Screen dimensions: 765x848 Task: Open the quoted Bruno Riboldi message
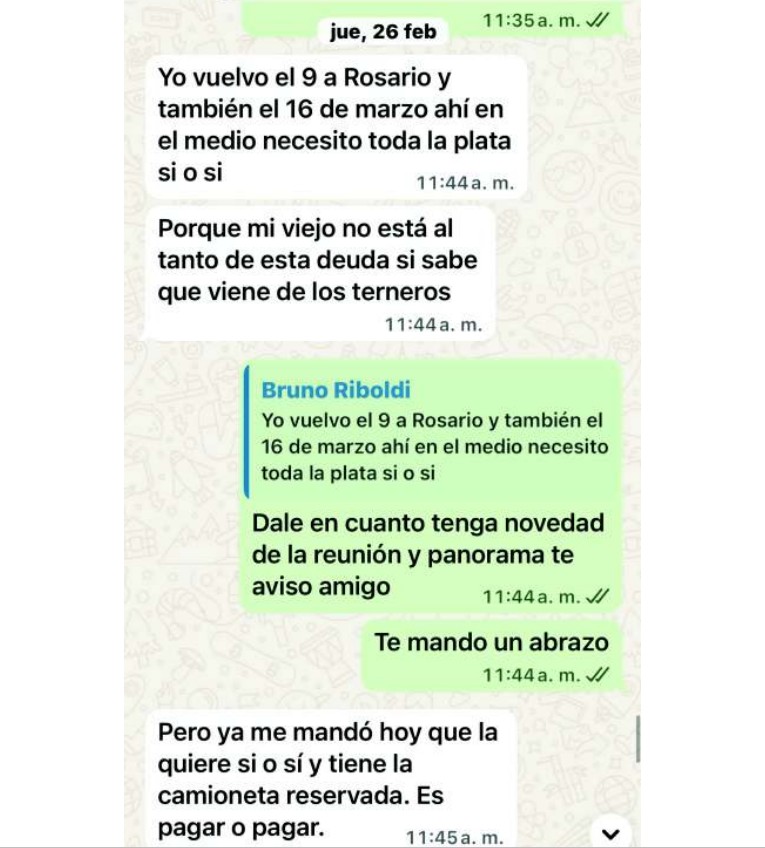(430, 432)
